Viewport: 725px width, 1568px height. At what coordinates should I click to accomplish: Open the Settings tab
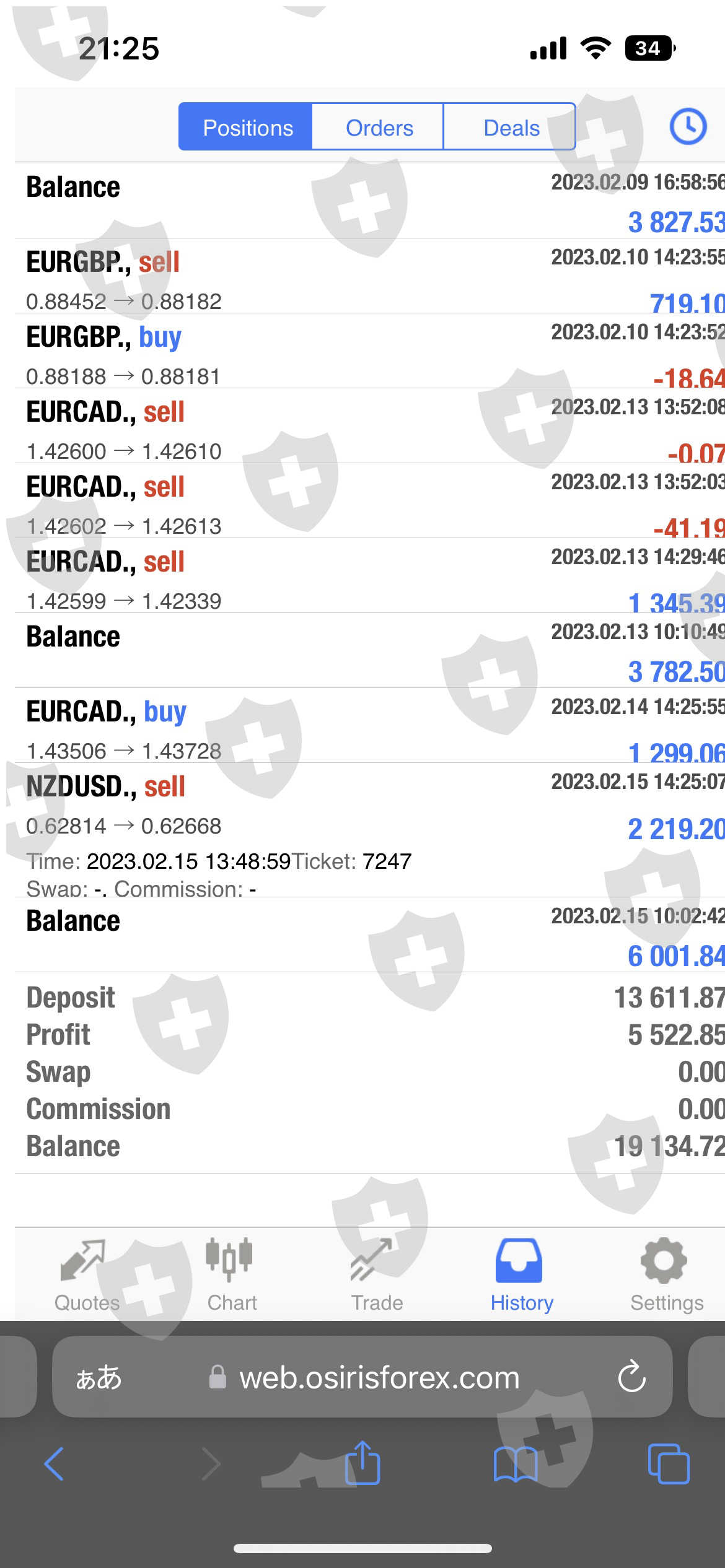(666, 1274)
